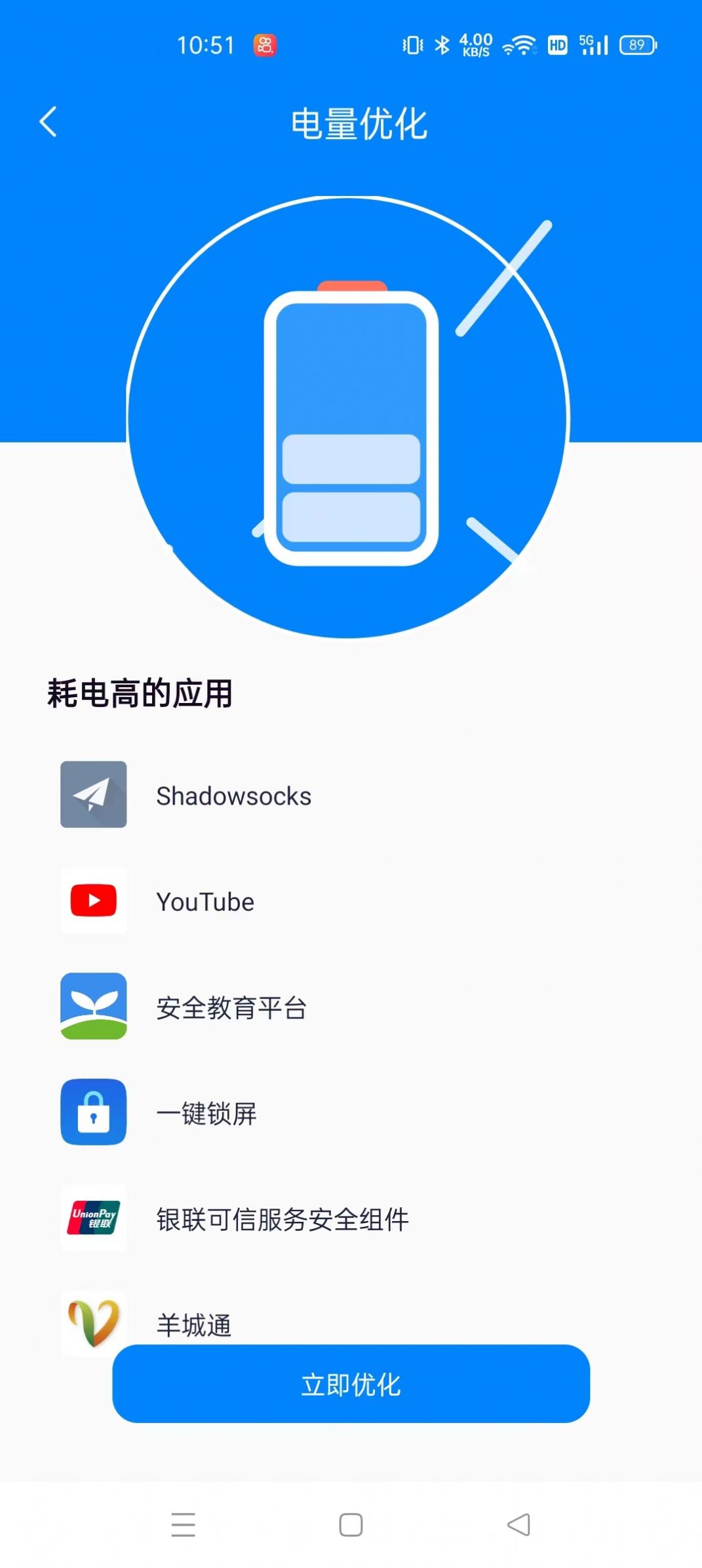702x1568 pixels.
Task: Select the Shadowsocks list entry text
Action: point(234,795)
